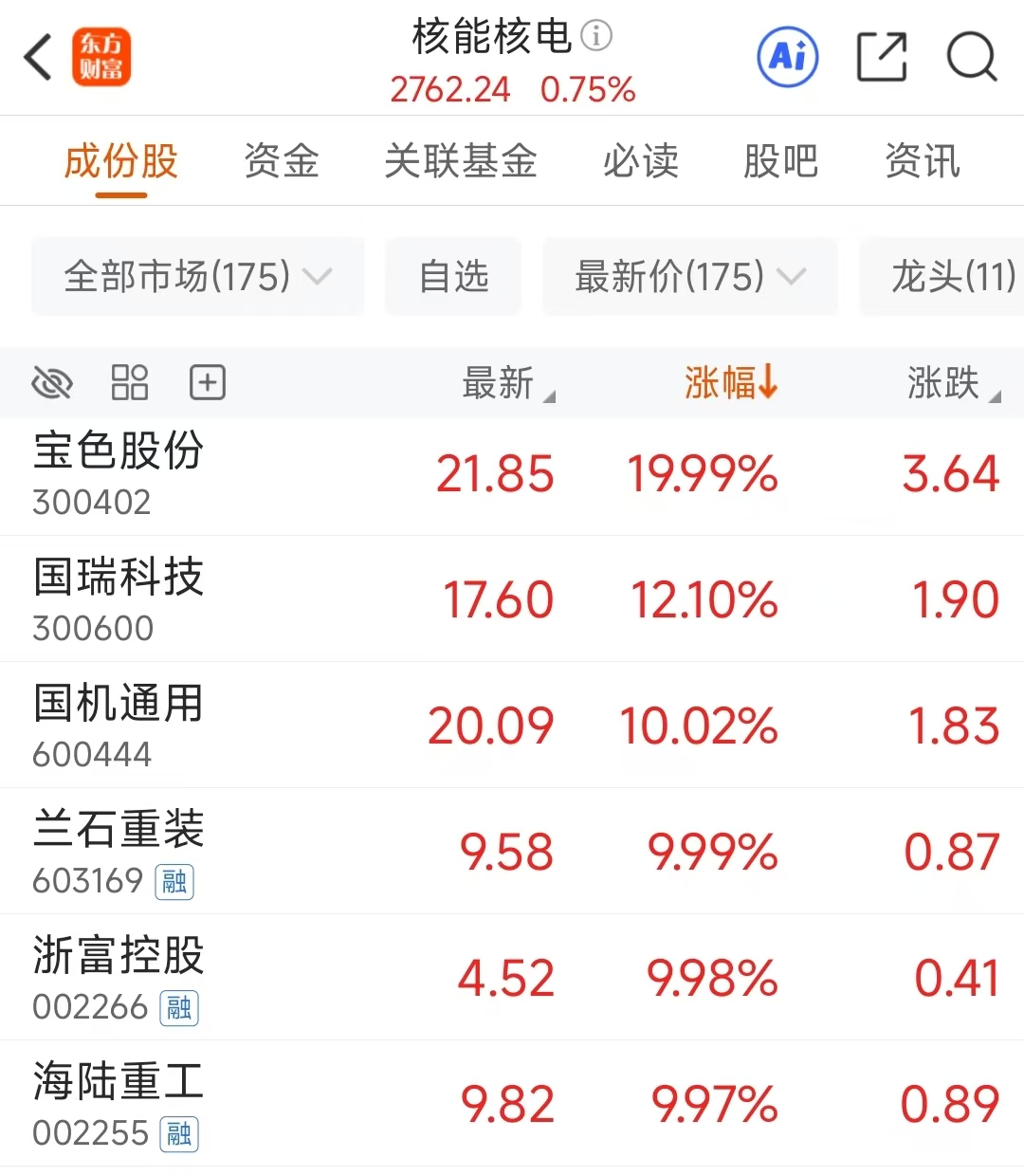The image size is (1024, 1176).
Task: Open the AI assistant
Action: [788, 57]
